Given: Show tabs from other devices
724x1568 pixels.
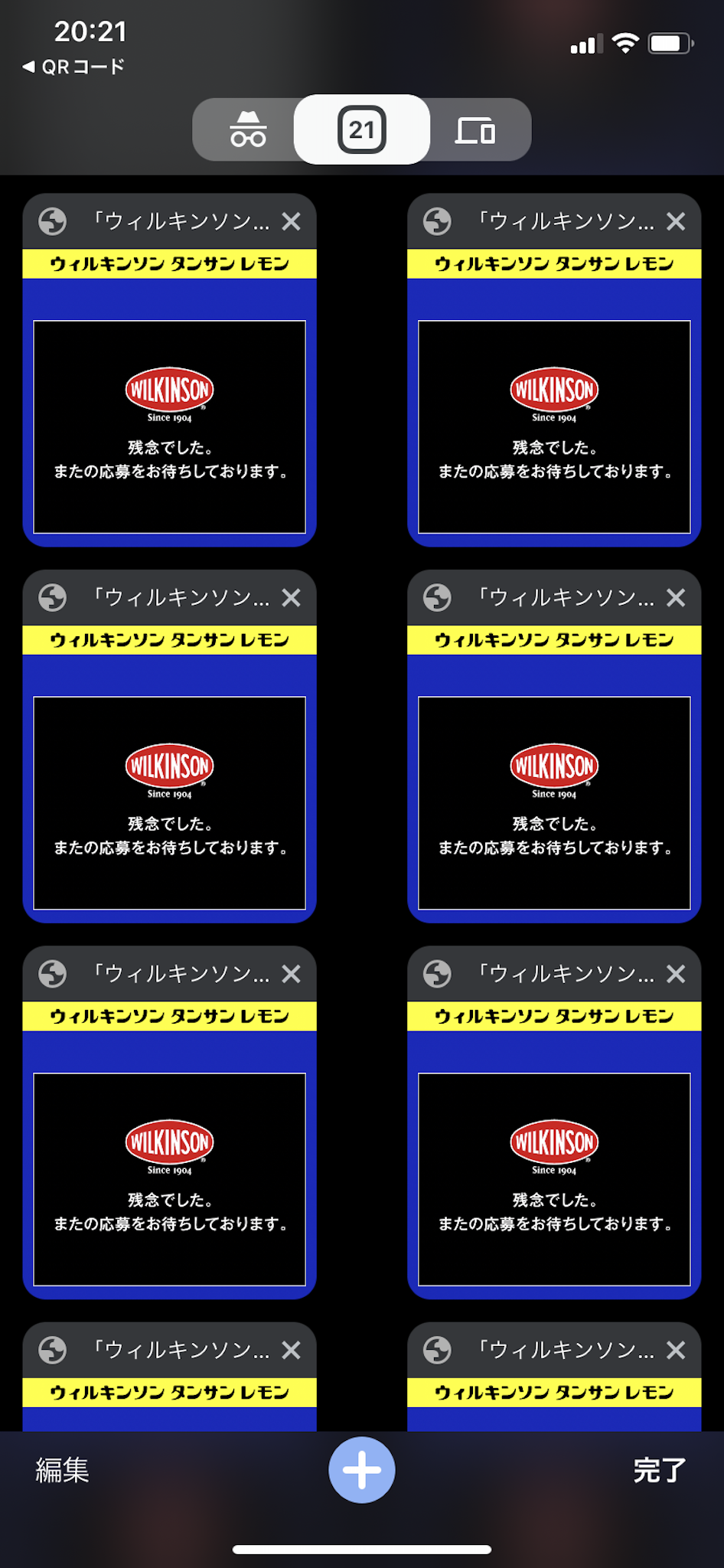Looking at the screenshot, I should tap(475, 129).
